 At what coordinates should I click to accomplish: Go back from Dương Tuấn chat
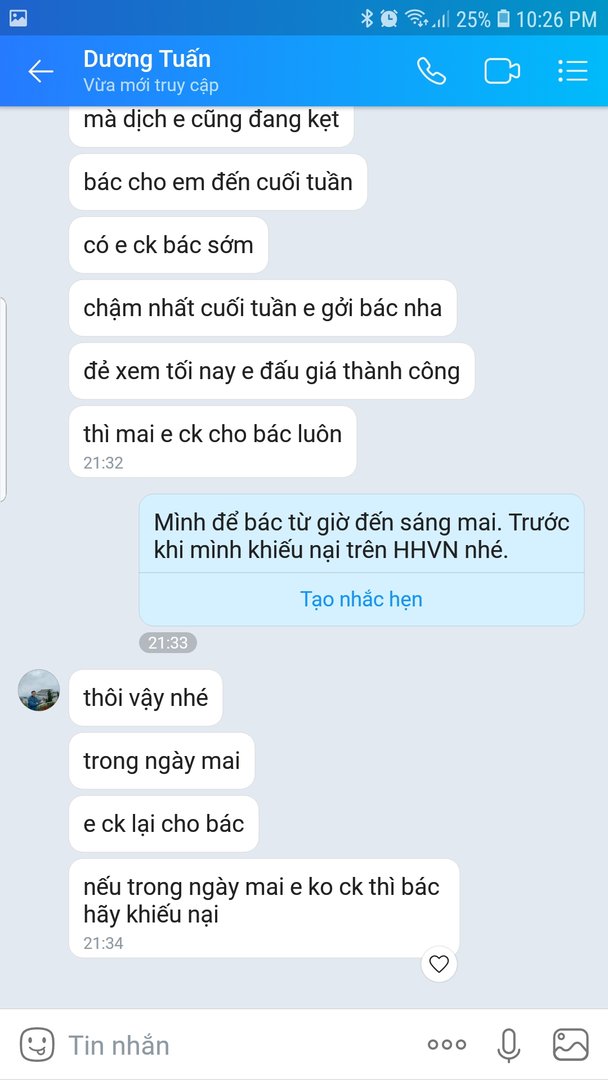(40, 71)
